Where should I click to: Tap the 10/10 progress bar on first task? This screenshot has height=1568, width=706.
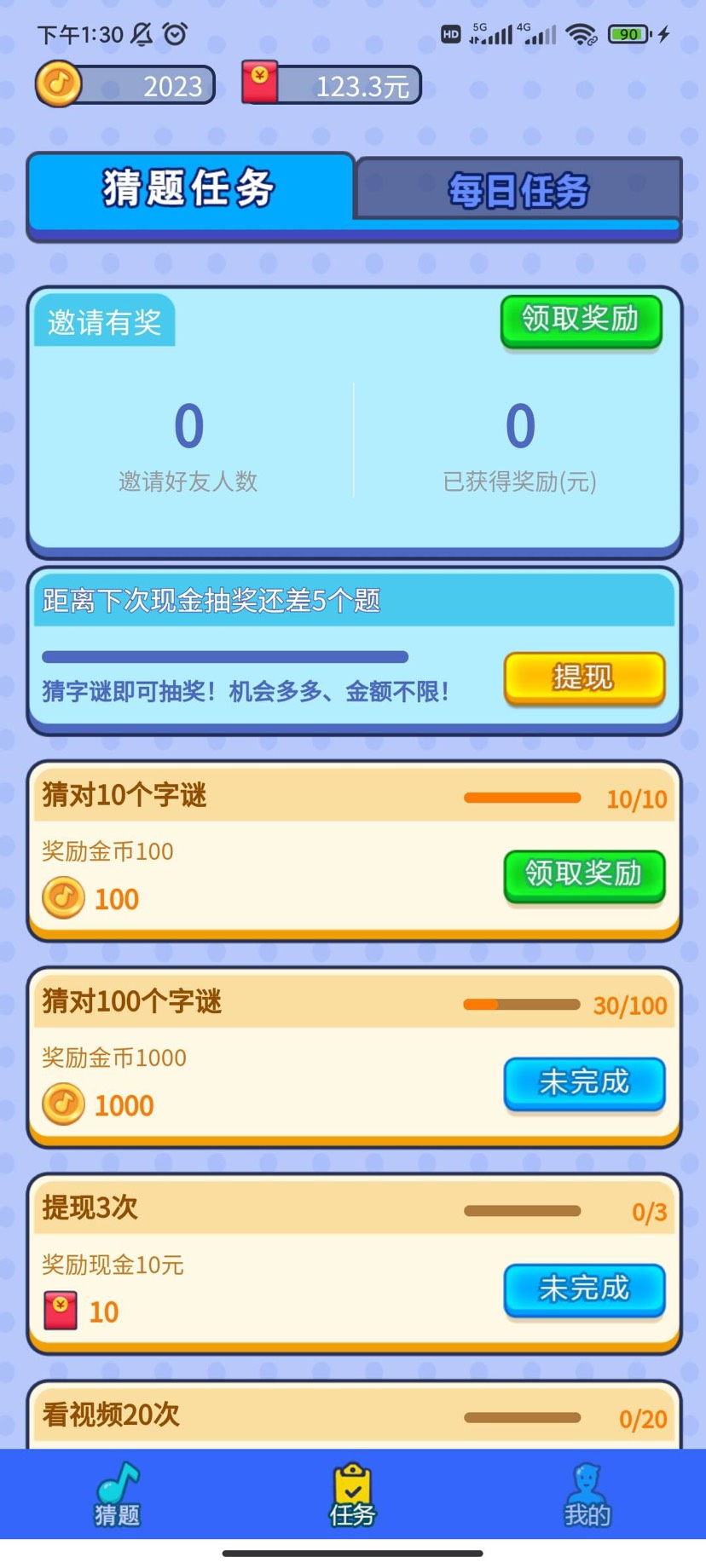[521, 797]
